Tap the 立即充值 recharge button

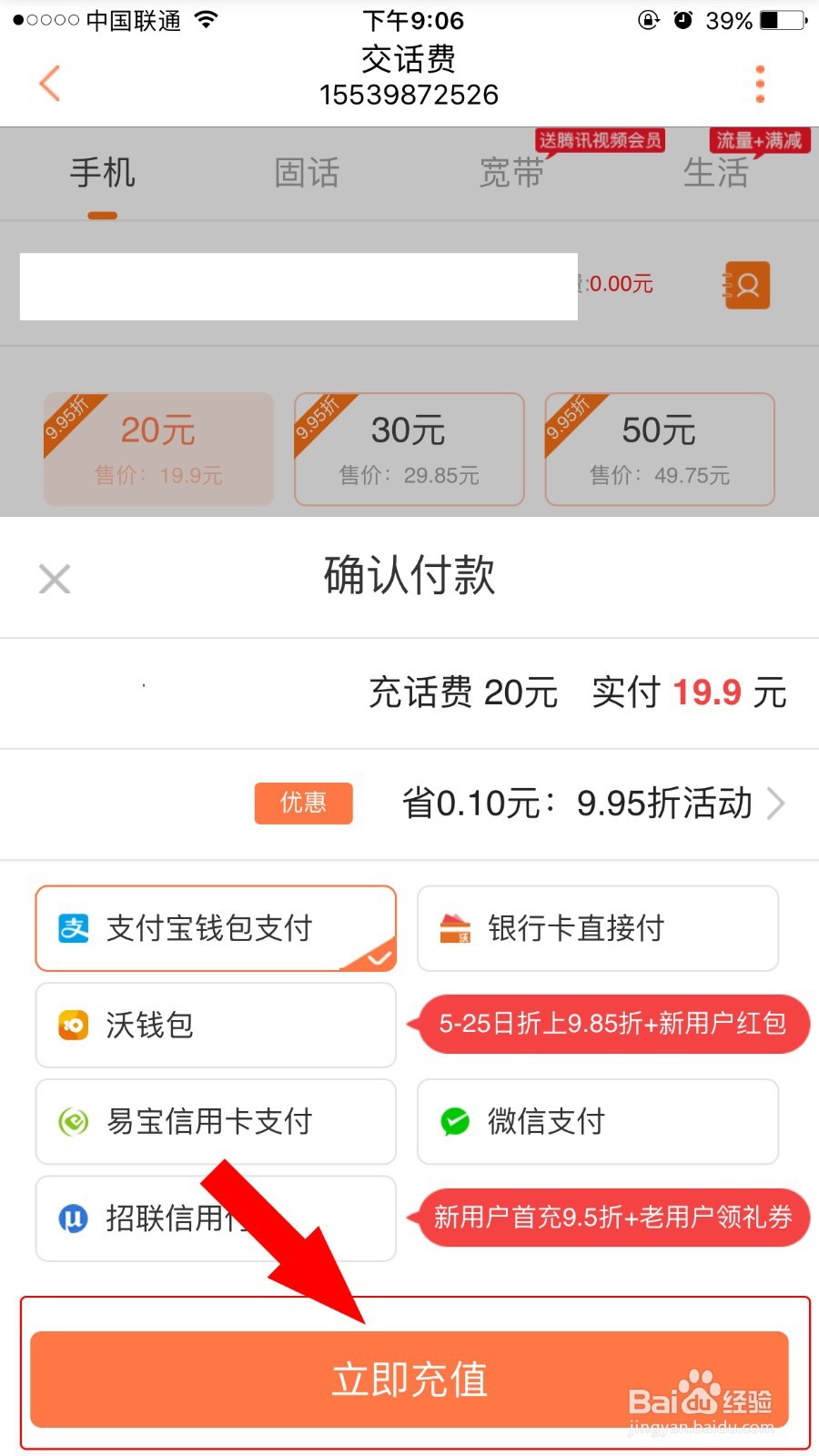pos(409,1379)
